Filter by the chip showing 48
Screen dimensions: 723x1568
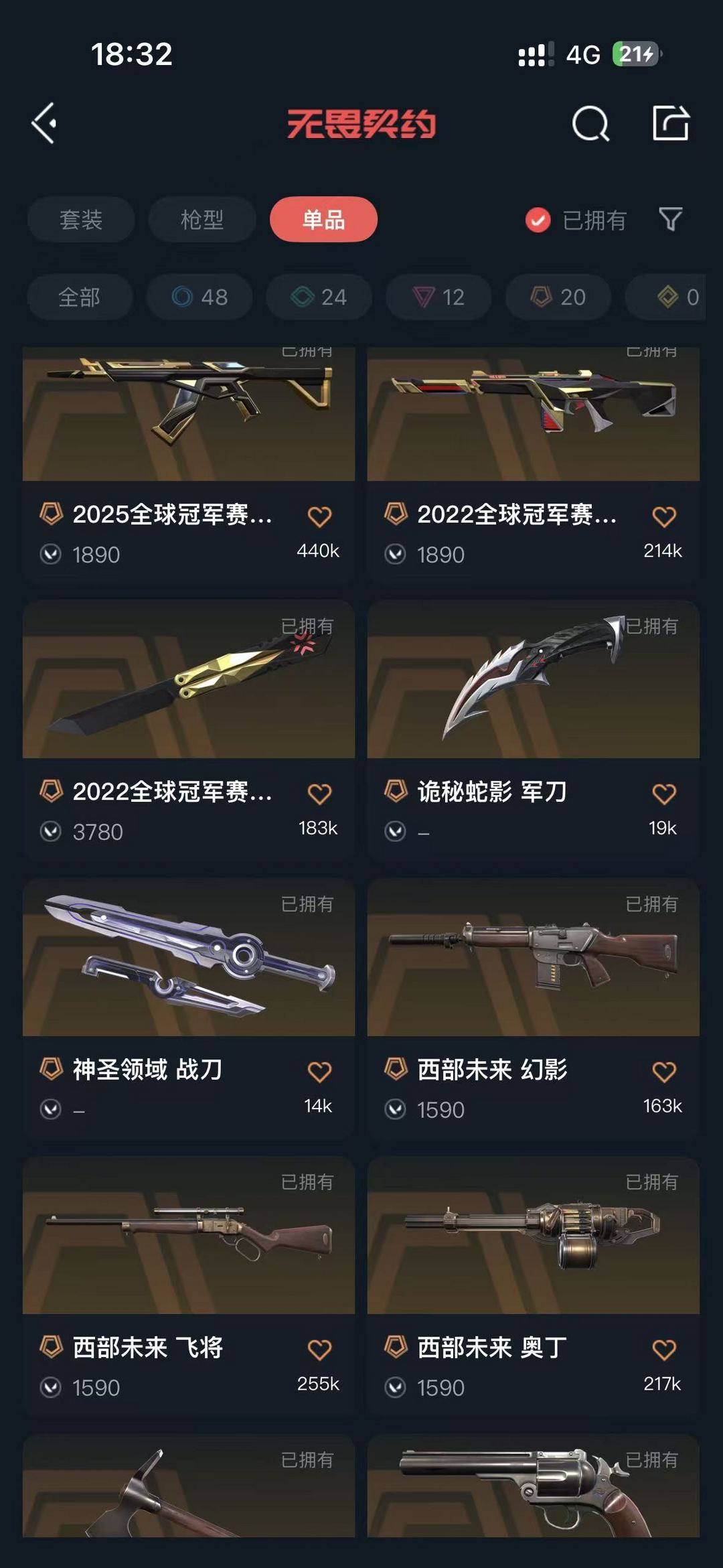[x=199, y=297]
